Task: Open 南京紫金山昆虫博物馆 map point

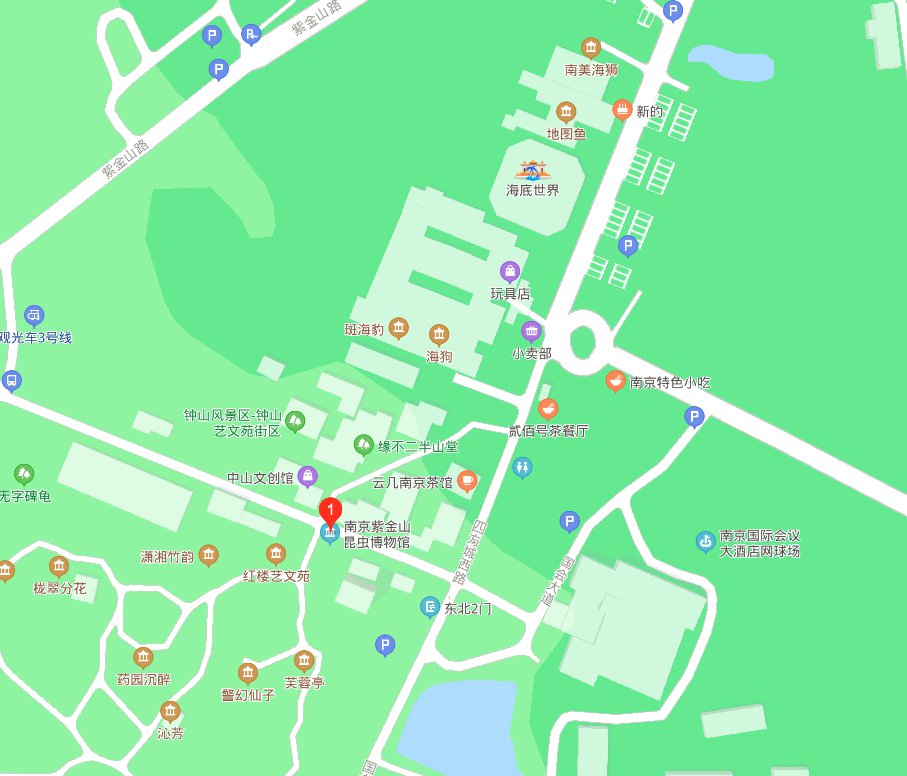Action: 330,534
